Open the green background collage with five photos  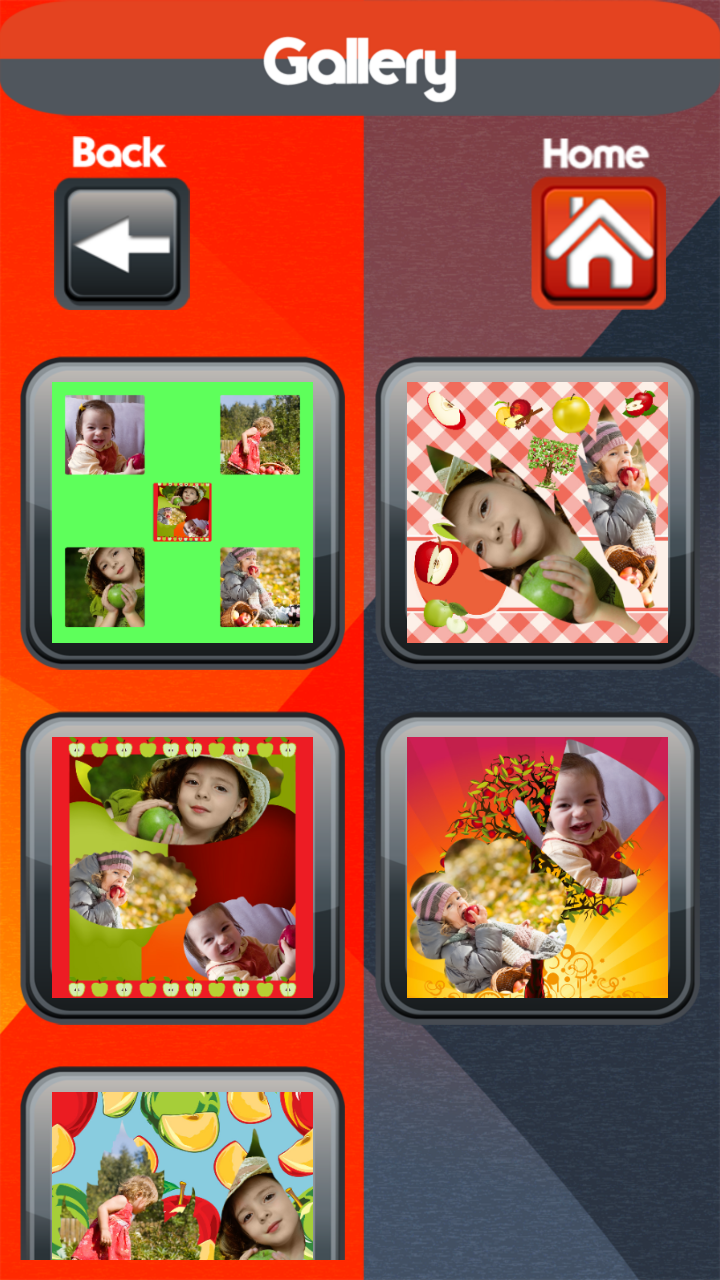tap(182, 512)
